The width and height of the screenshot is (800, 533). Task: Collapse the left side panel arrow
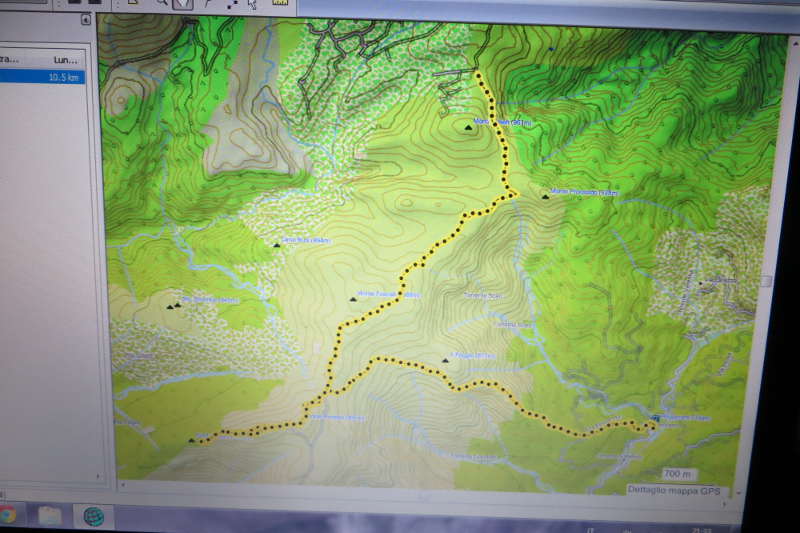pyautogui.click(x=86, y=19)
